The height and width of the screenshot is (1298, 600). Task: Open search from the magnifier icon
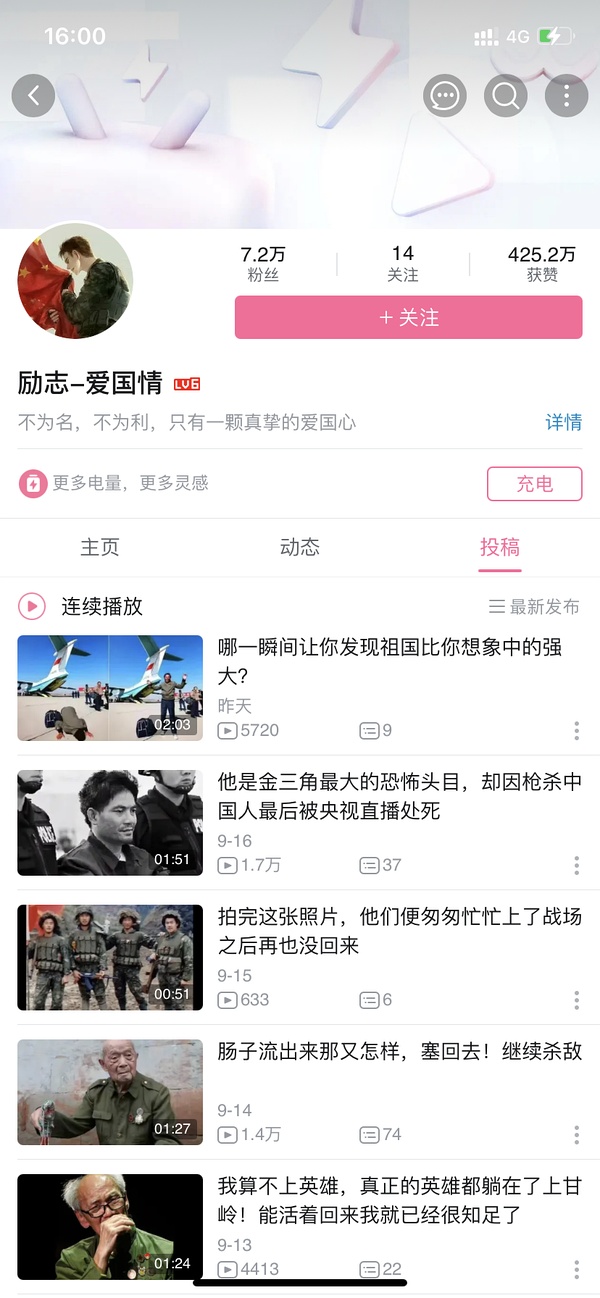[x=506, y=96]
